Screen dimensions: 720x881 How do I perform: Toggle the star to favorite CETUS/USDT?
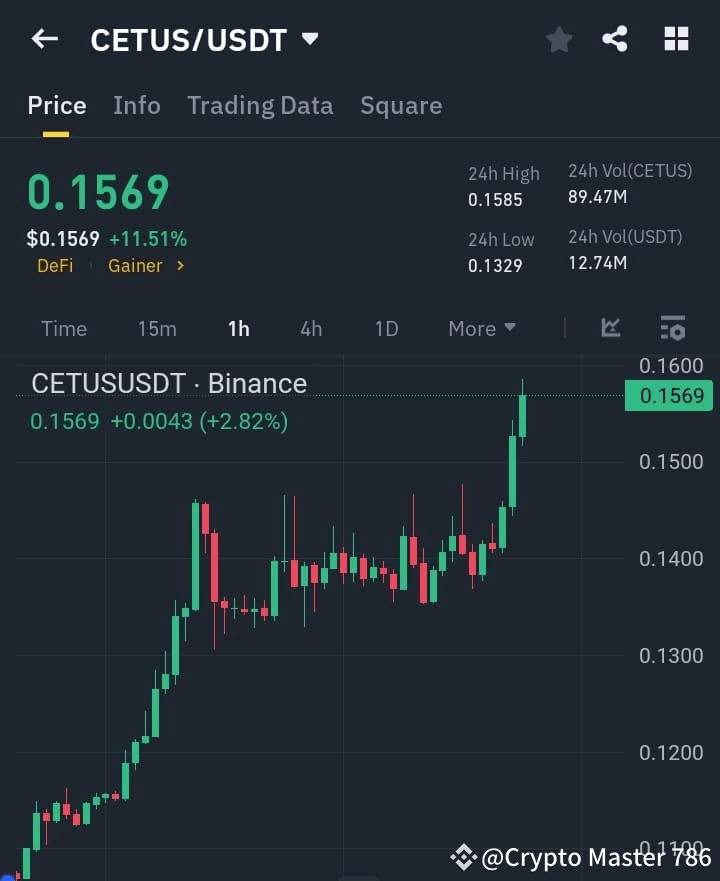click(x=558, y=39)
